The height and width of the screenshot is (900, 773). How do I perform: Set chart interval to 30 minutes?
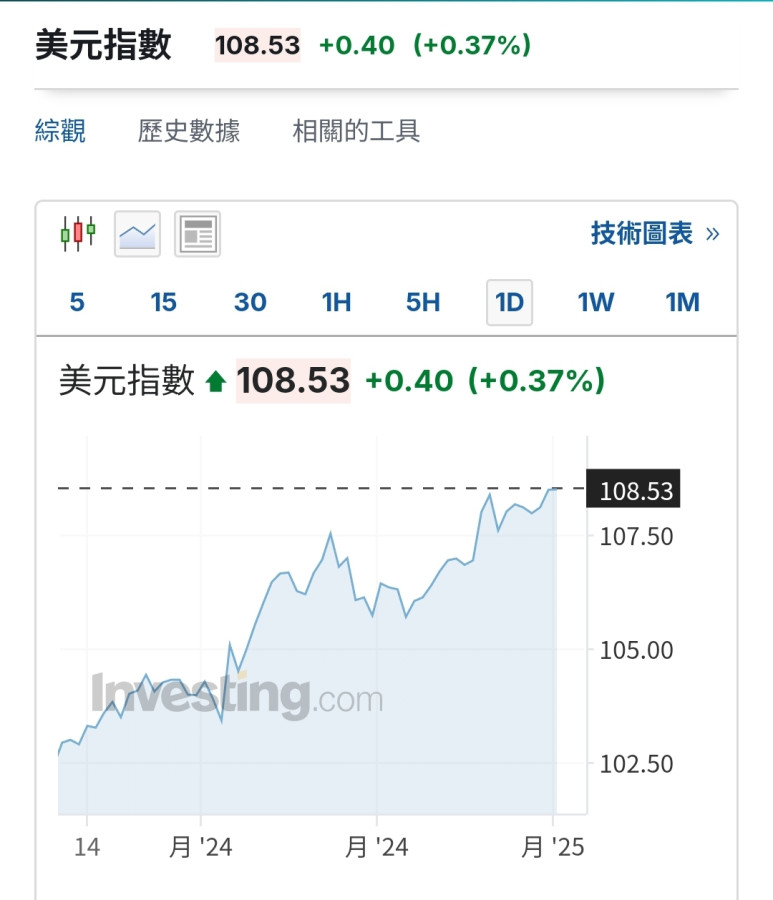point(250,302)
